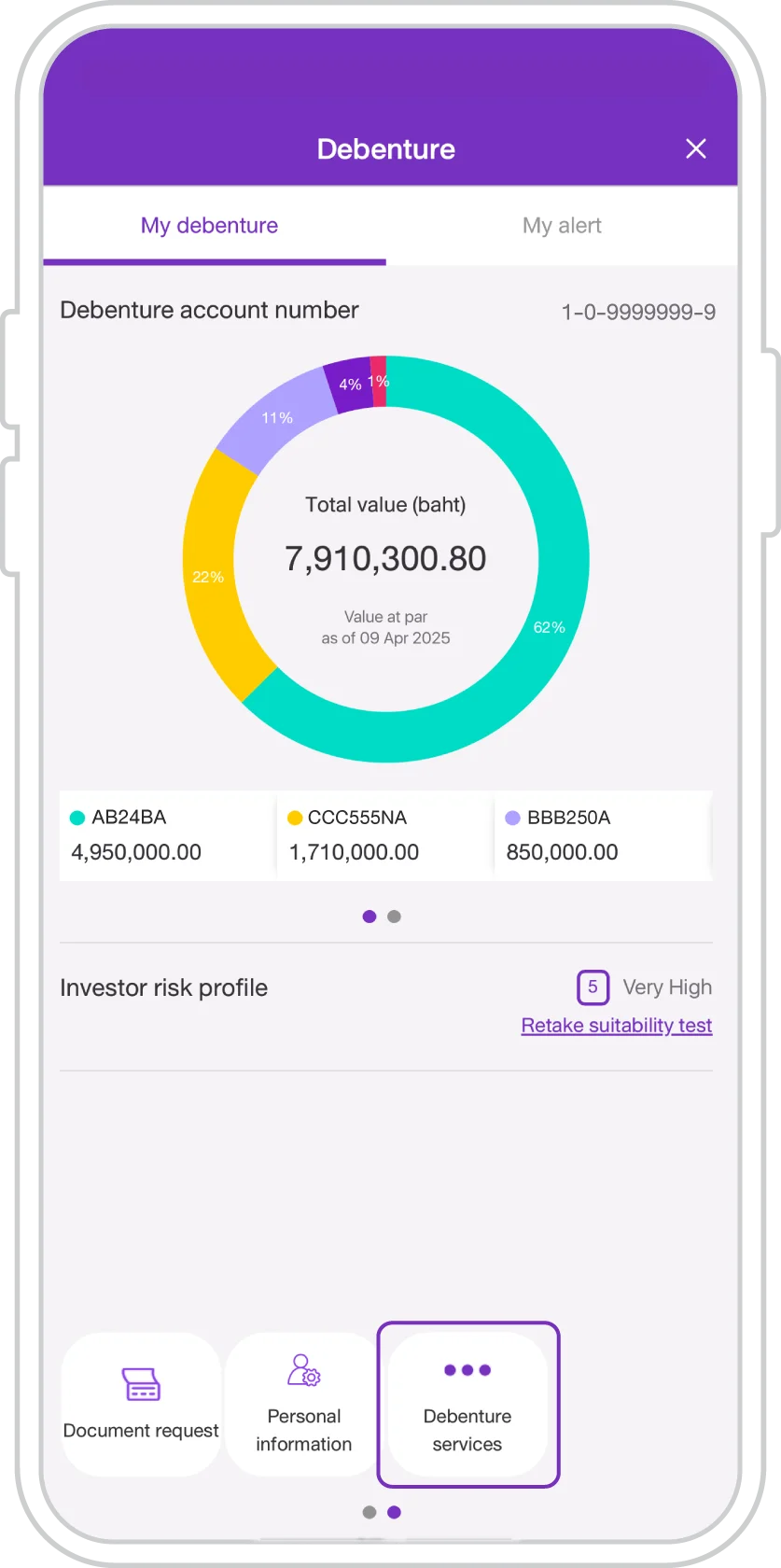Tap Retake suitability test link
This screenshot has height=1568, width=781.
coord(616,1026)
